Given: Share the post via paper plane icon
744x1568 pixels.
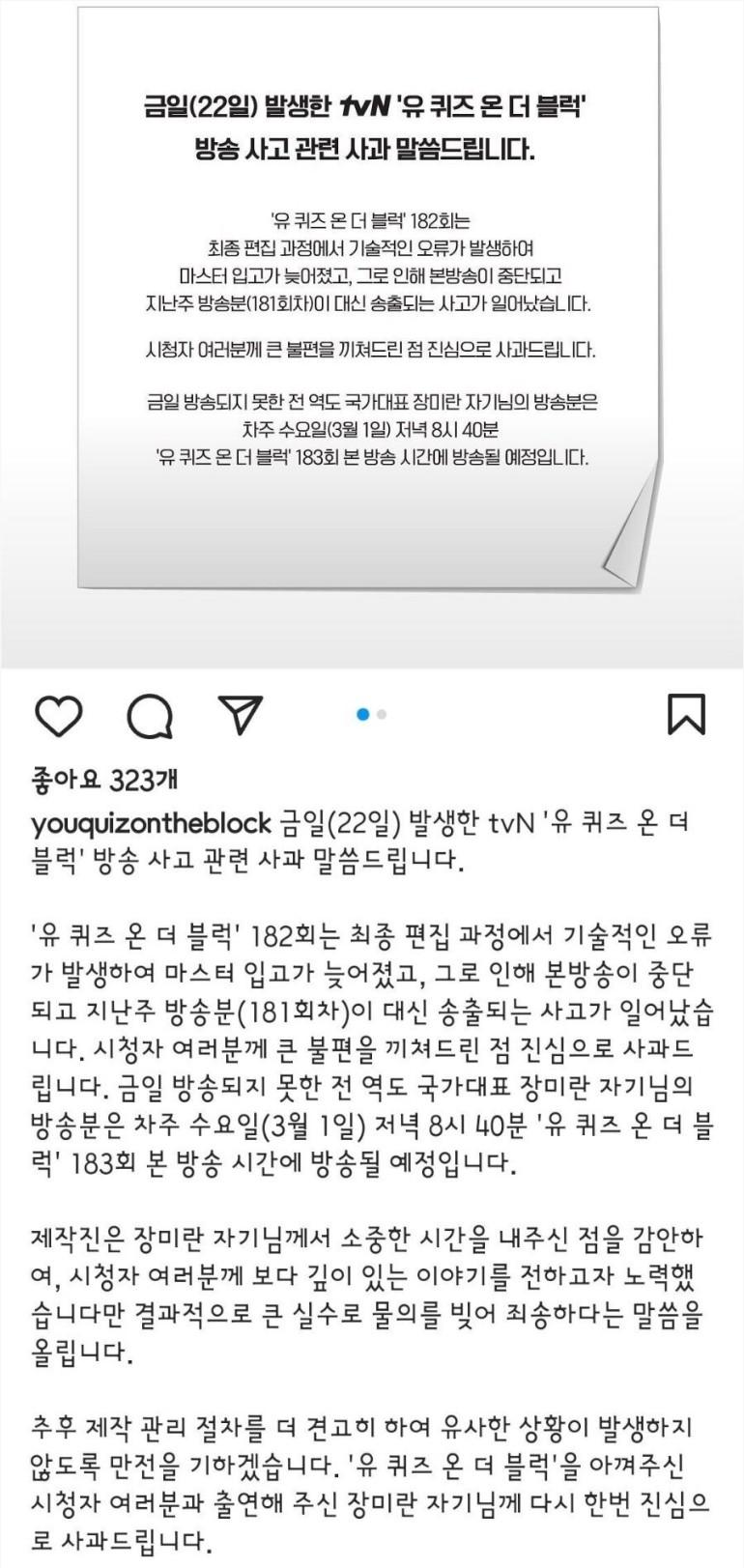Looking at the screenshot, I should (241, 713).
